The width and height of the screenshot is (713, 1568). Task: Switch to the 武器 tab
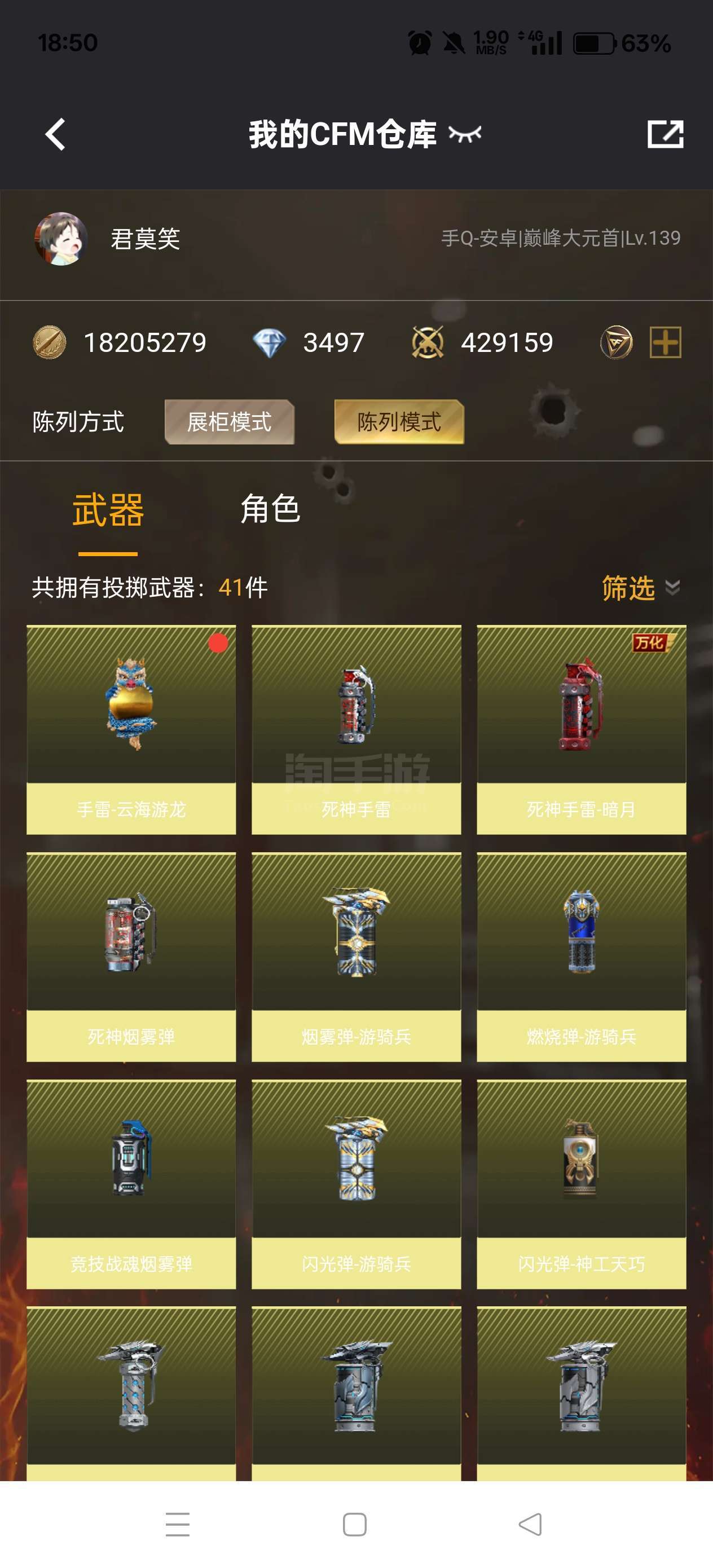pyautogui.click(x=108, y=510)
